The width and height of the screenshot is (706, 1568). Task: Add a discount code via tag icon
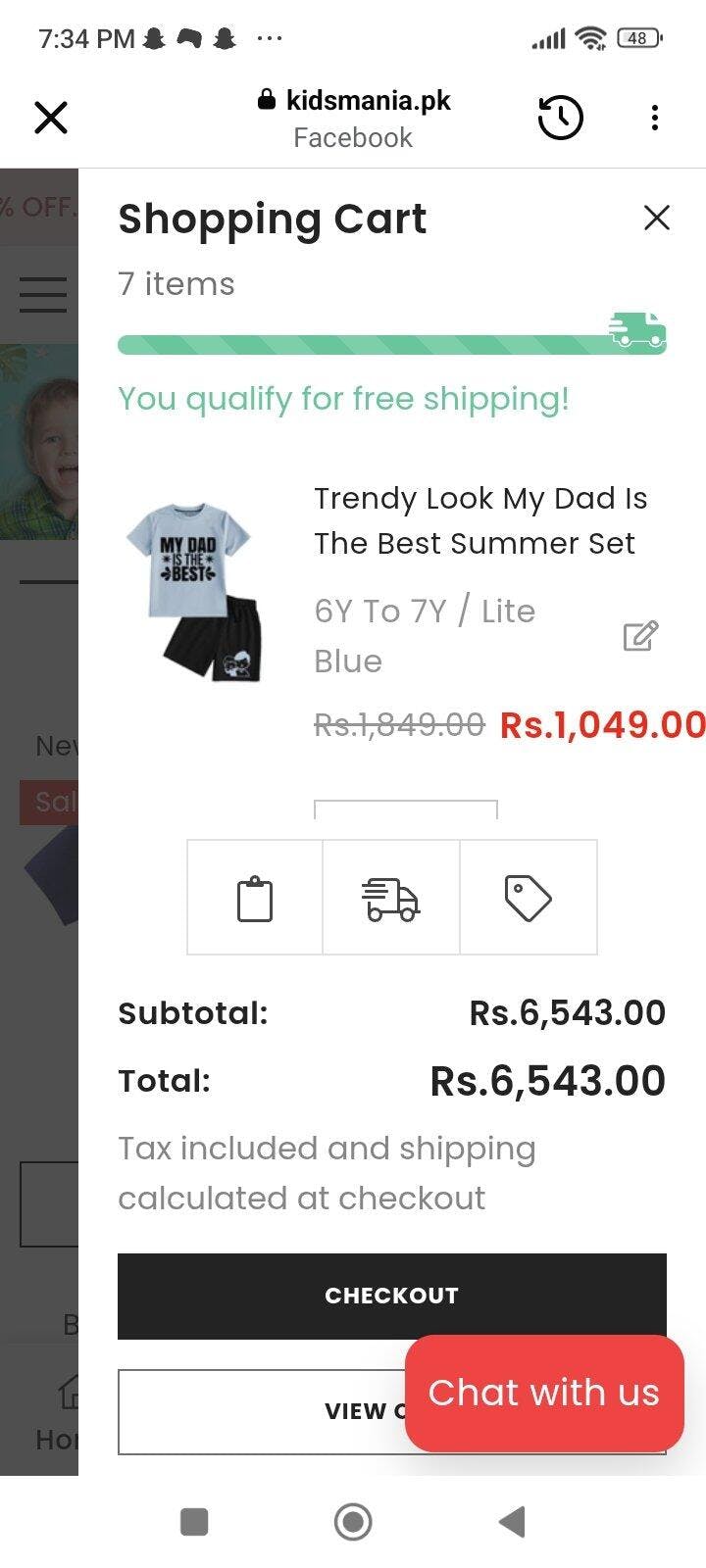528,898
